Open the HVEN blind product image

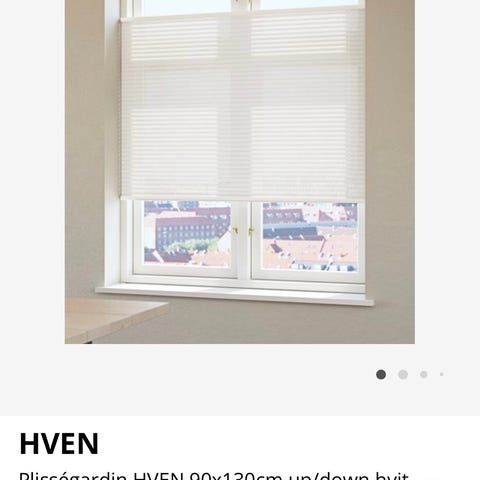point(240,172)
